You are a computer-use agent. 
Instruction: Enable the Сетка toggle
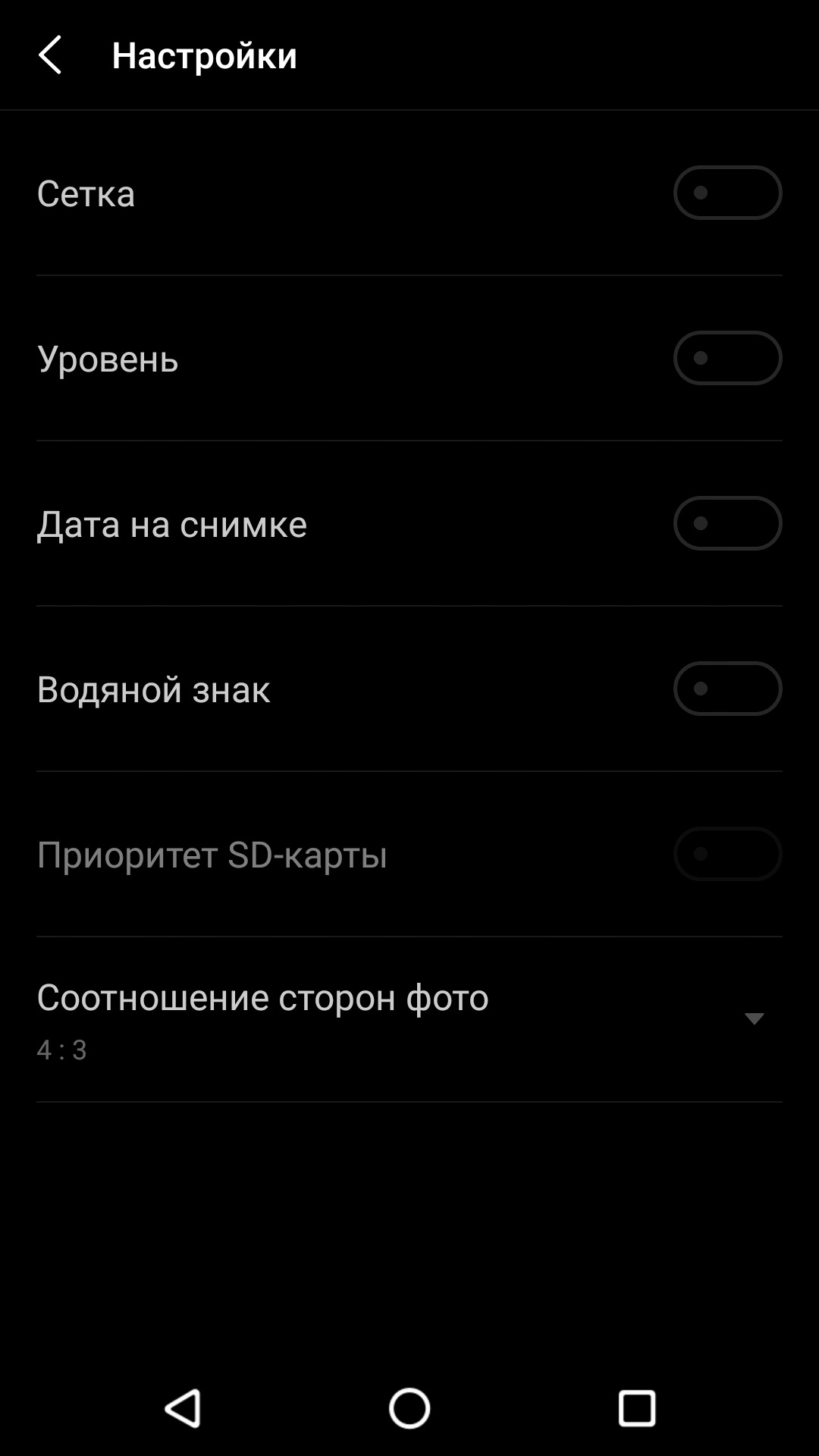click(x=727, y=193)
